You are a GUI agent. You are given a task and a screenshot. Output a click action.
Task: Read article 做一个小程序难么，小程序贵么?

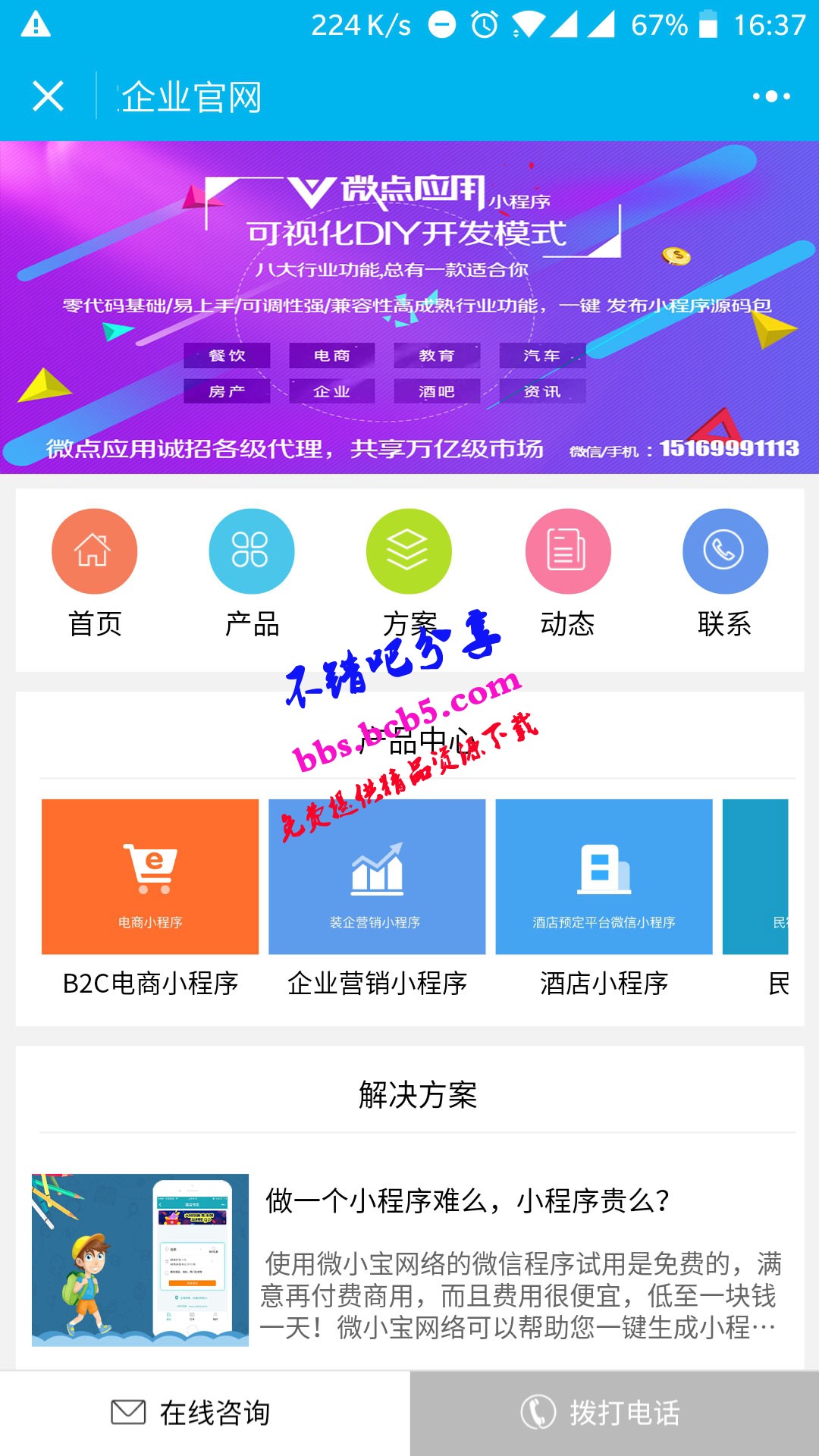466,1200
